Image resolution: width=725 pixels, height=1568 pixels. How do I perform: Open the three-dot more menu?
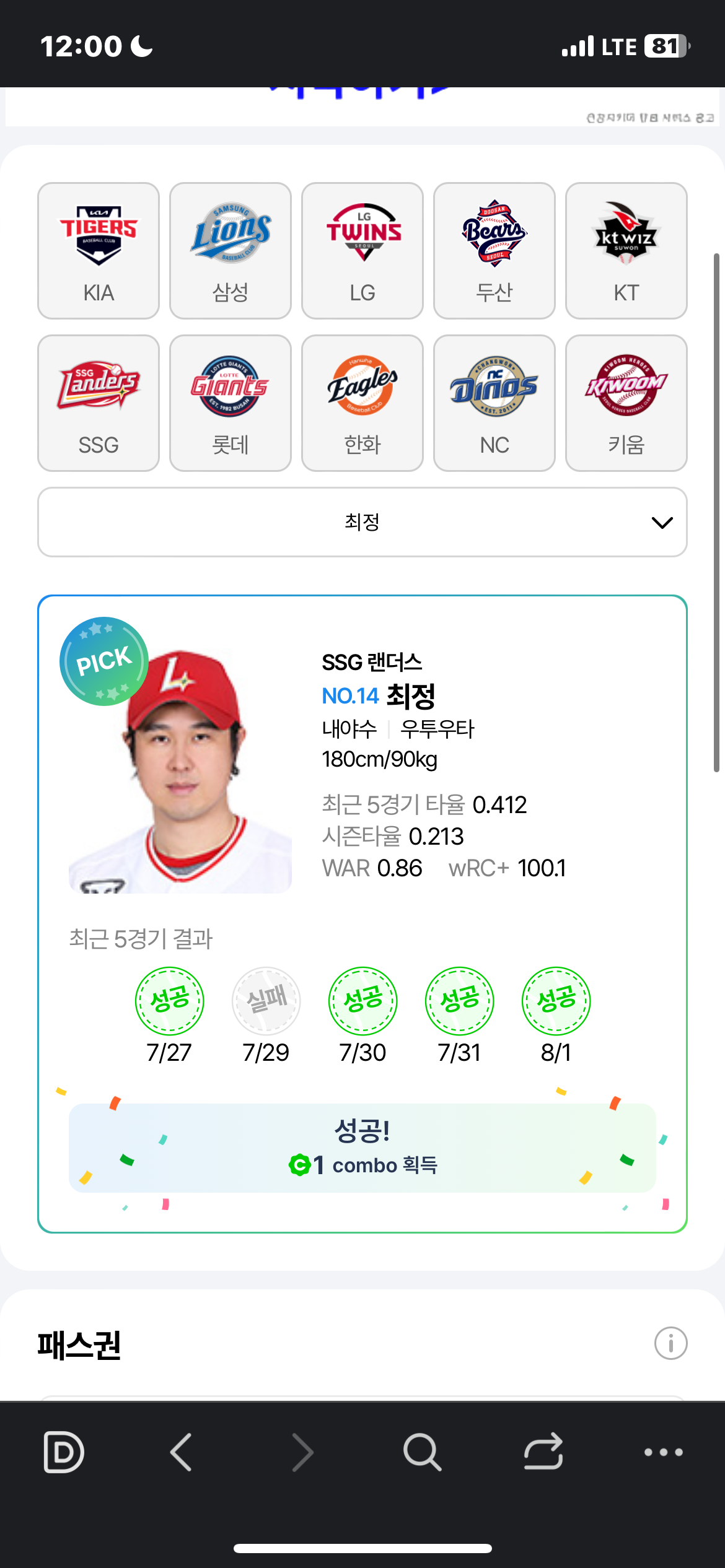664,1452
